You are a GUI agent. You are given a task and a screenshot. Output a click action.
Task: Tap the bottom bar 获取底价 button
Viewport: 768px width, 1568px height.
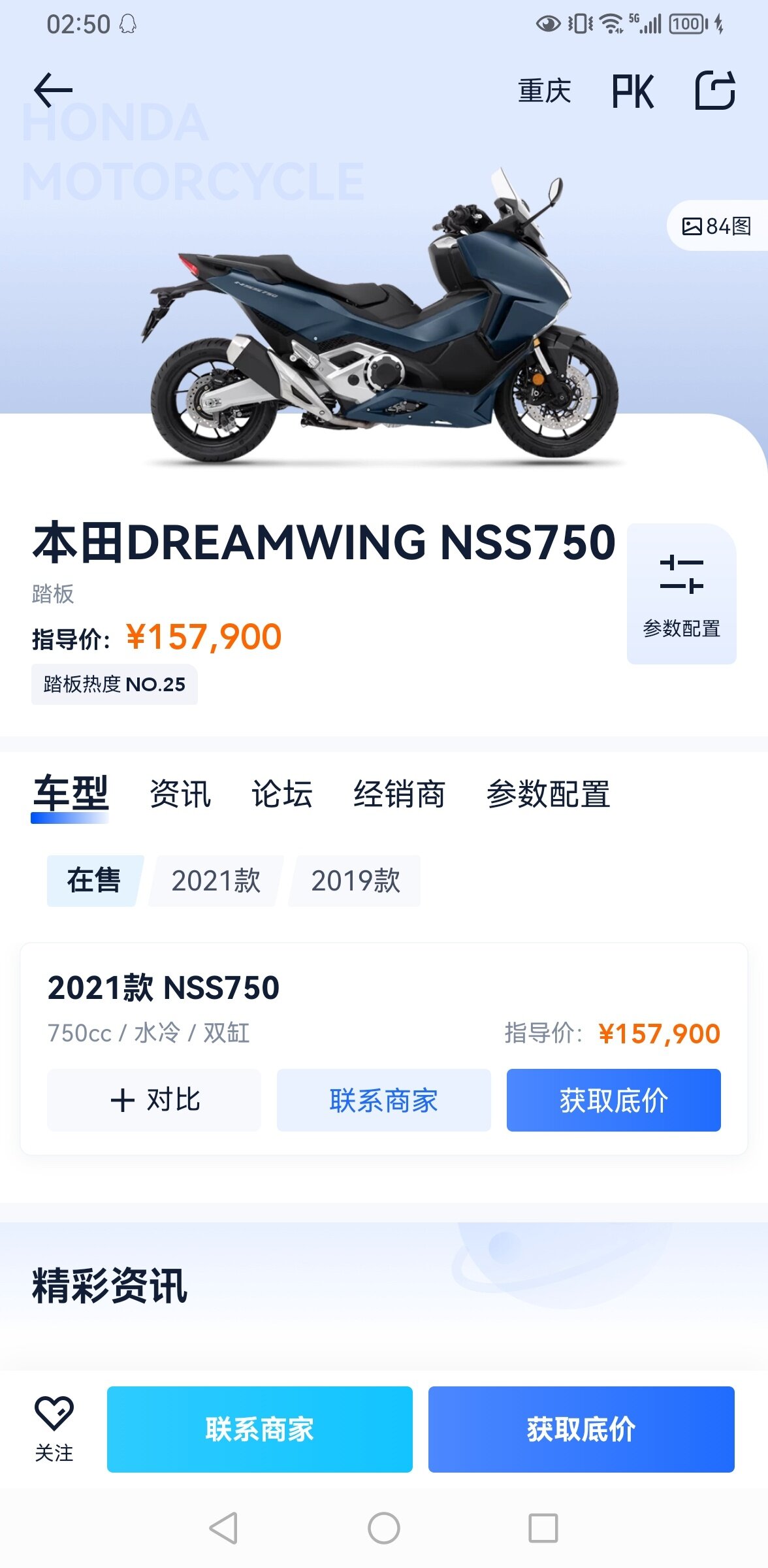click(x=581, y=1429)
